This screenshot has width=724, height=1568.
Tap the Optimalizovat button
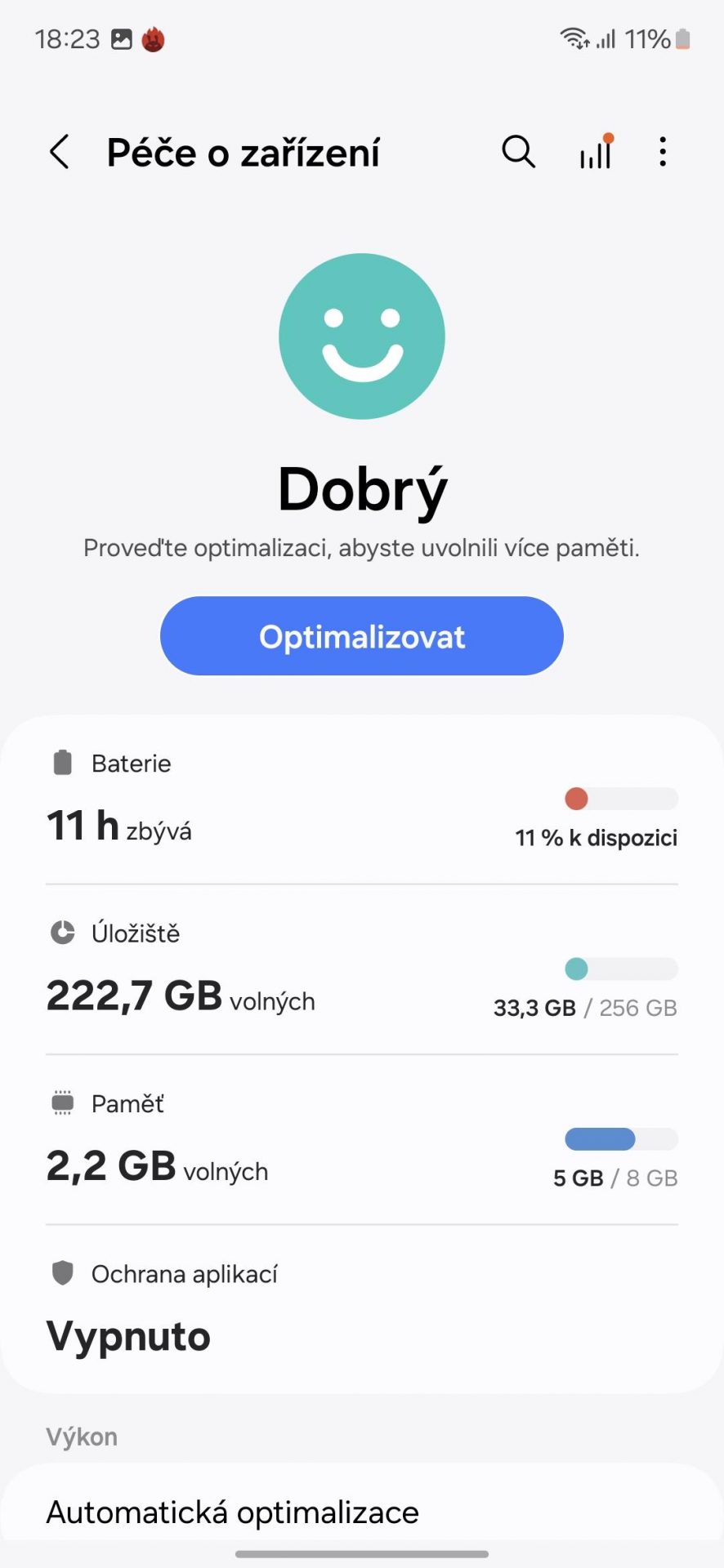(x=362, y=635)
